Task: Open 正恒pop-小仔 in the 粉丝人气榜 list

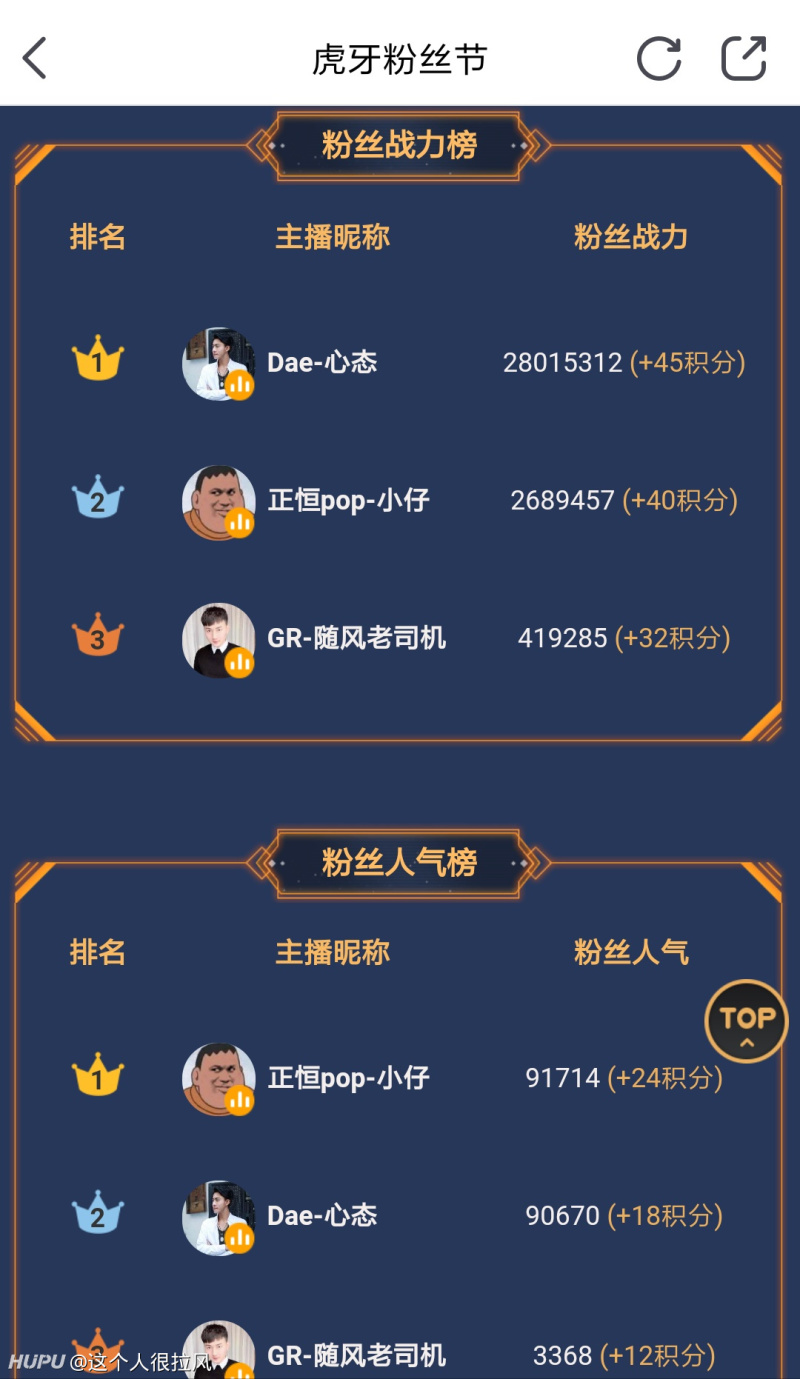Action: 348,1078
